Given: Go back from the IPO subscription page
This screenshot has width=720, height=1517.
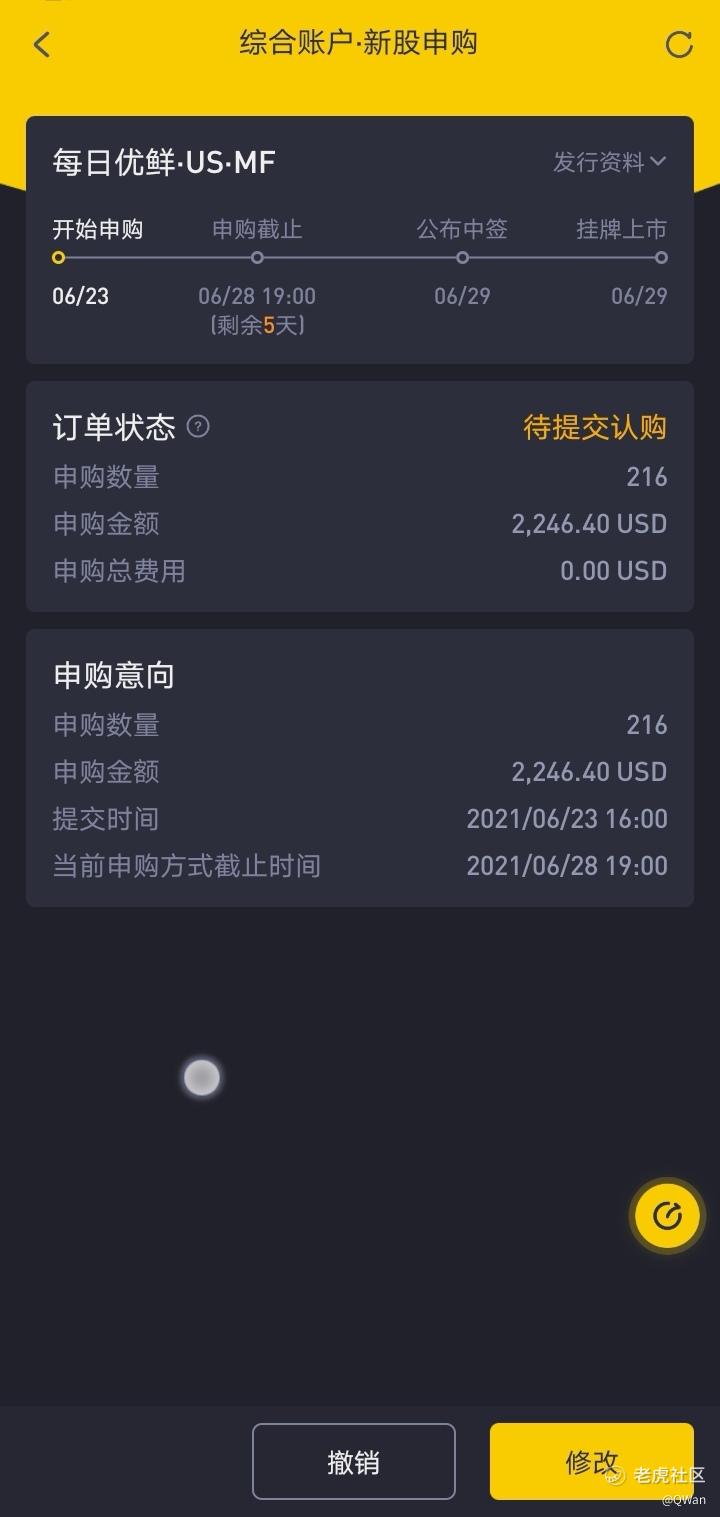Looking at the screenshot, I should point(42,44).
